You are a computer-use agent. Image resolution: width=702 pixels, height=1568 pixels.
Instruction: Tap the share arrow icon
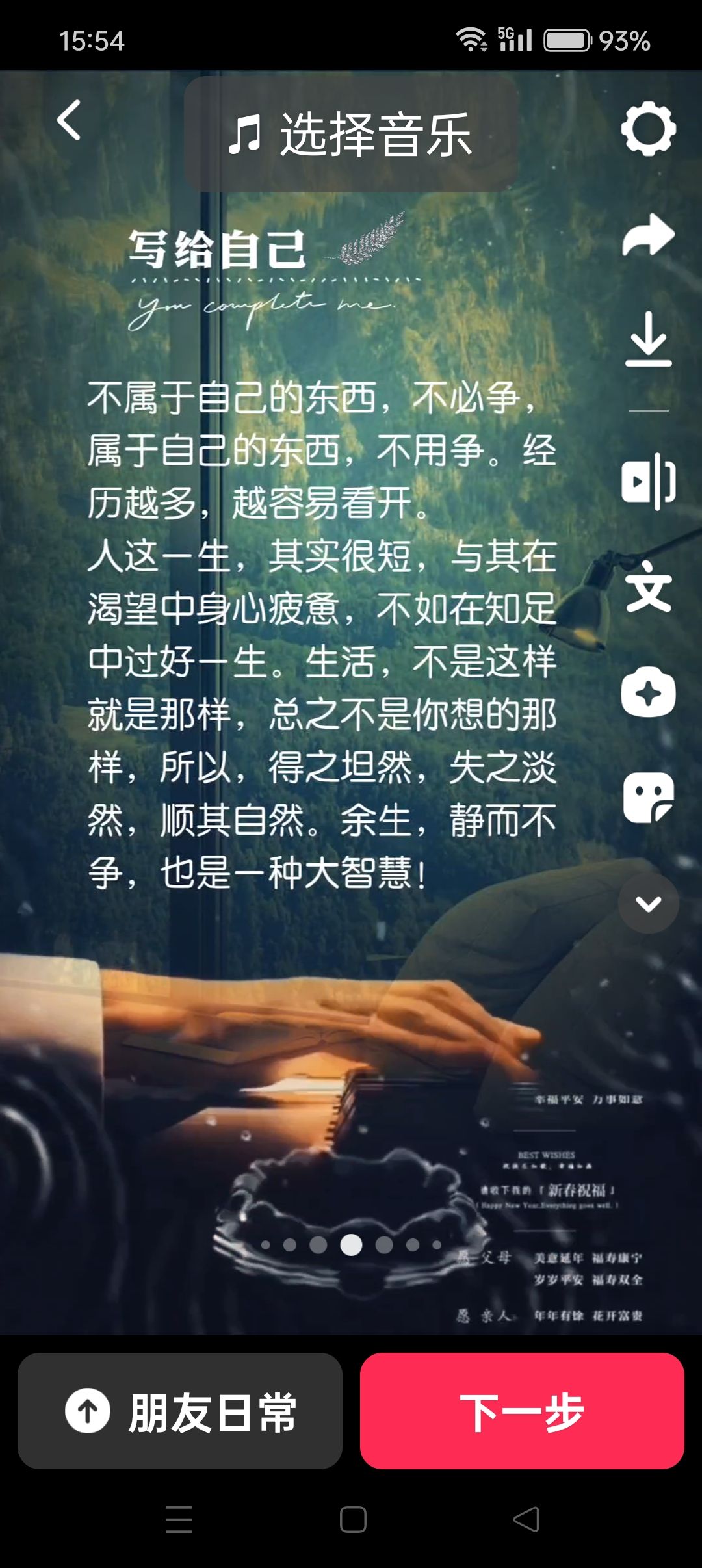tap(648, 235)
